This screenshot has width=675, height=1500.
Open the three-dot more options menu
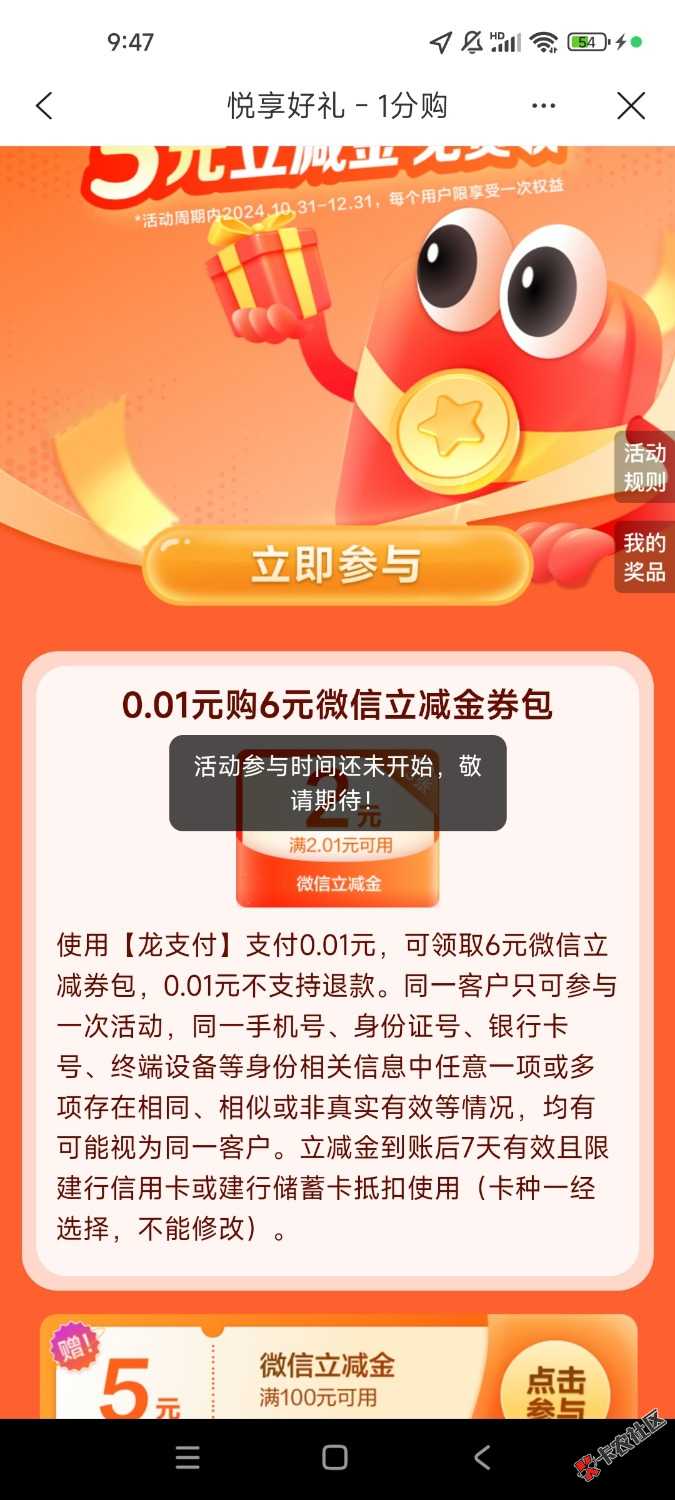(x=543, y=106)
